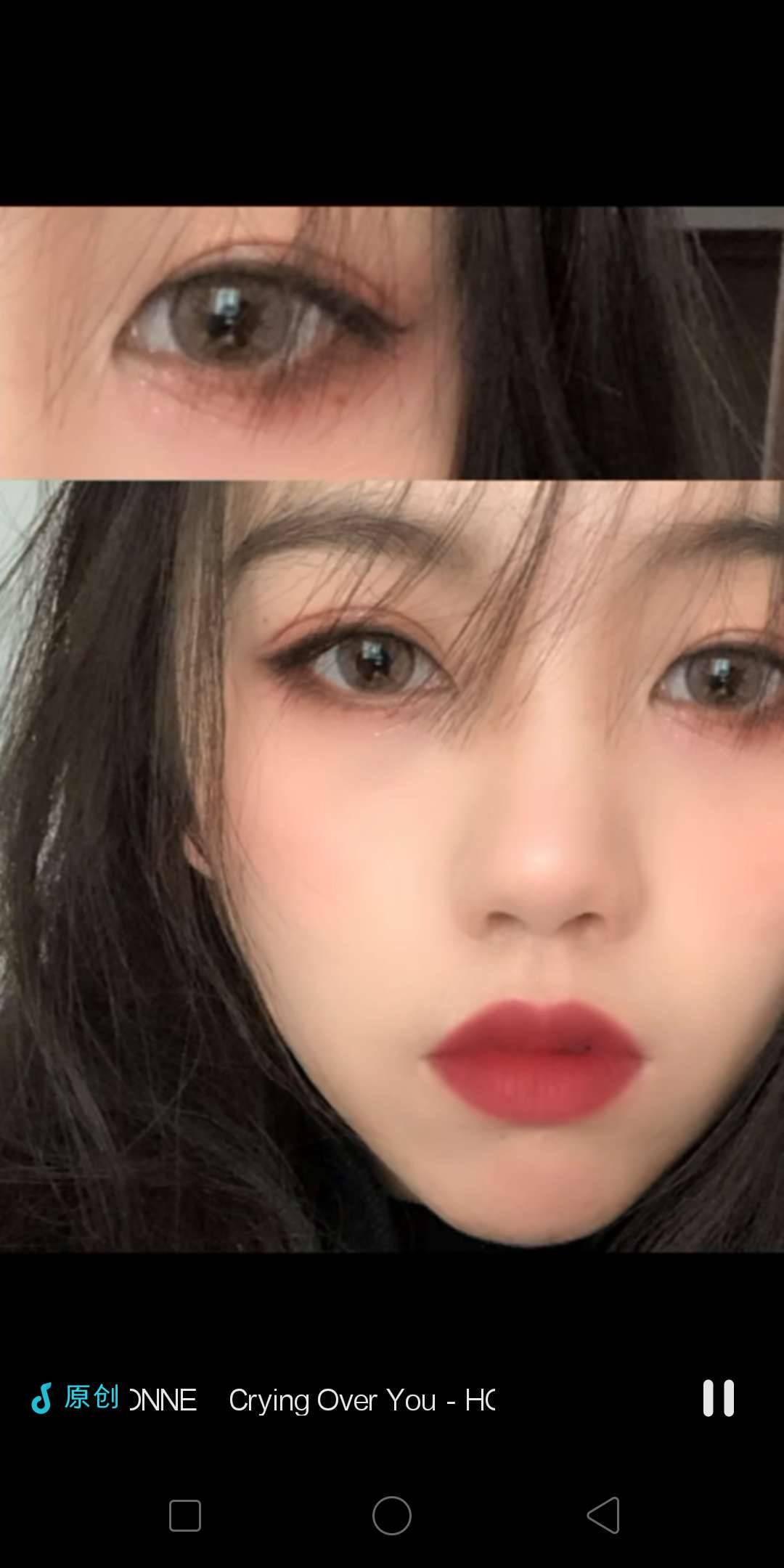The width and height of the screenshot is (784, 1568).
Task: Go to the home screen
Action: (392, 1515)
